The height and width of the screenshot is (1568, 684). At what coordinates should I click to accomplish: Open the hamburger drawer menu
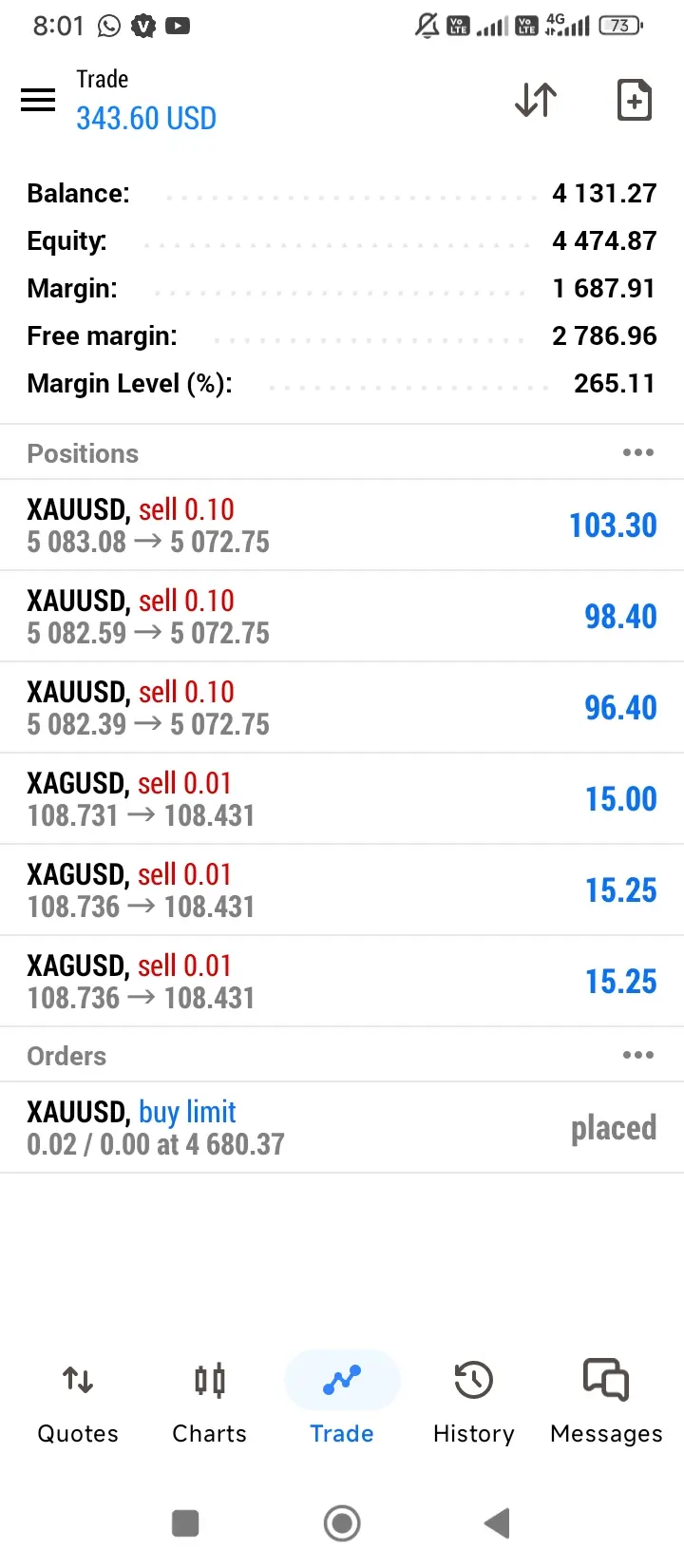pyautogui.click(x=38, y=100)
